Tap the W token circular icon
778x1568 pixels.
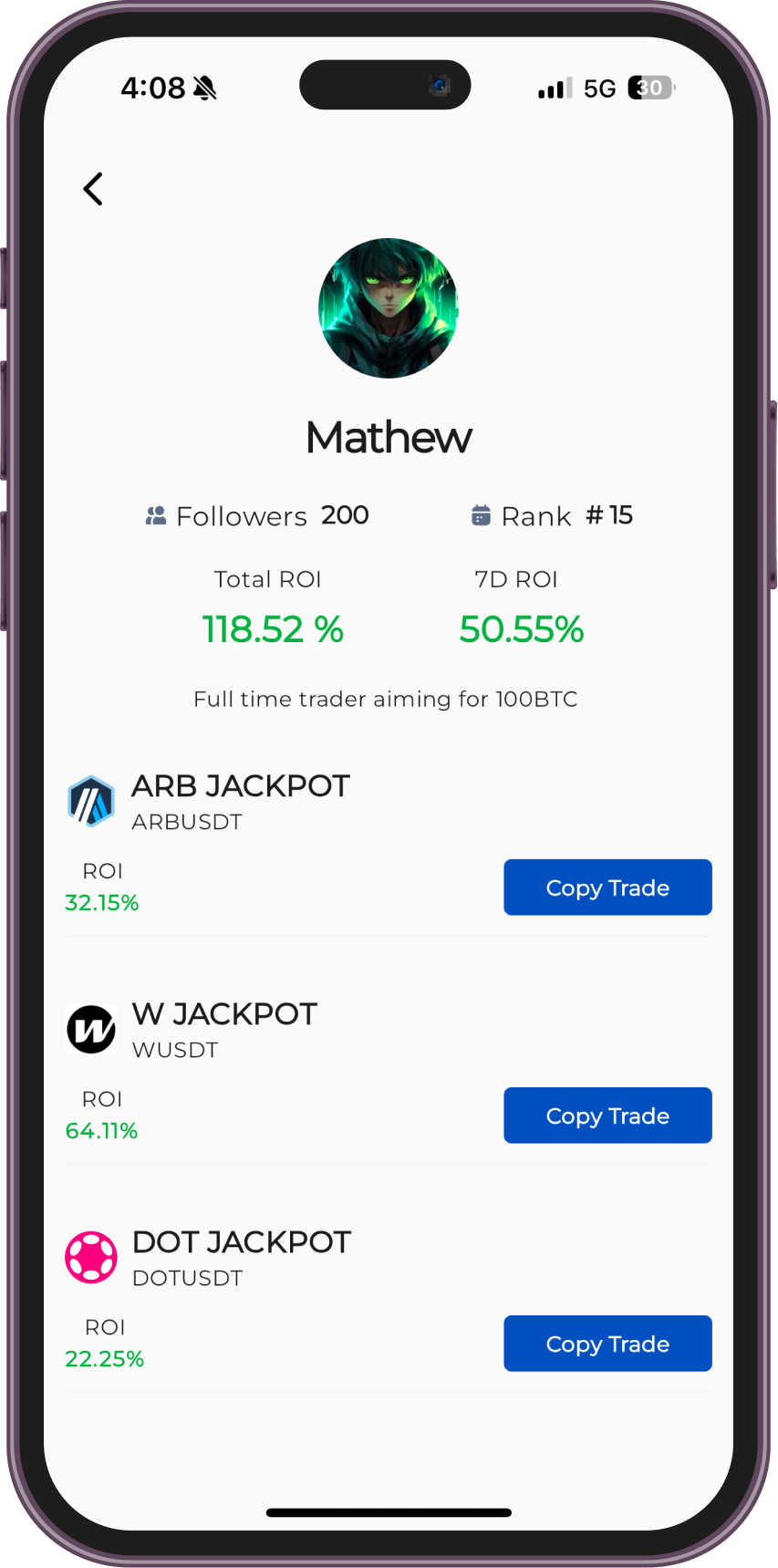point(90,1029)
